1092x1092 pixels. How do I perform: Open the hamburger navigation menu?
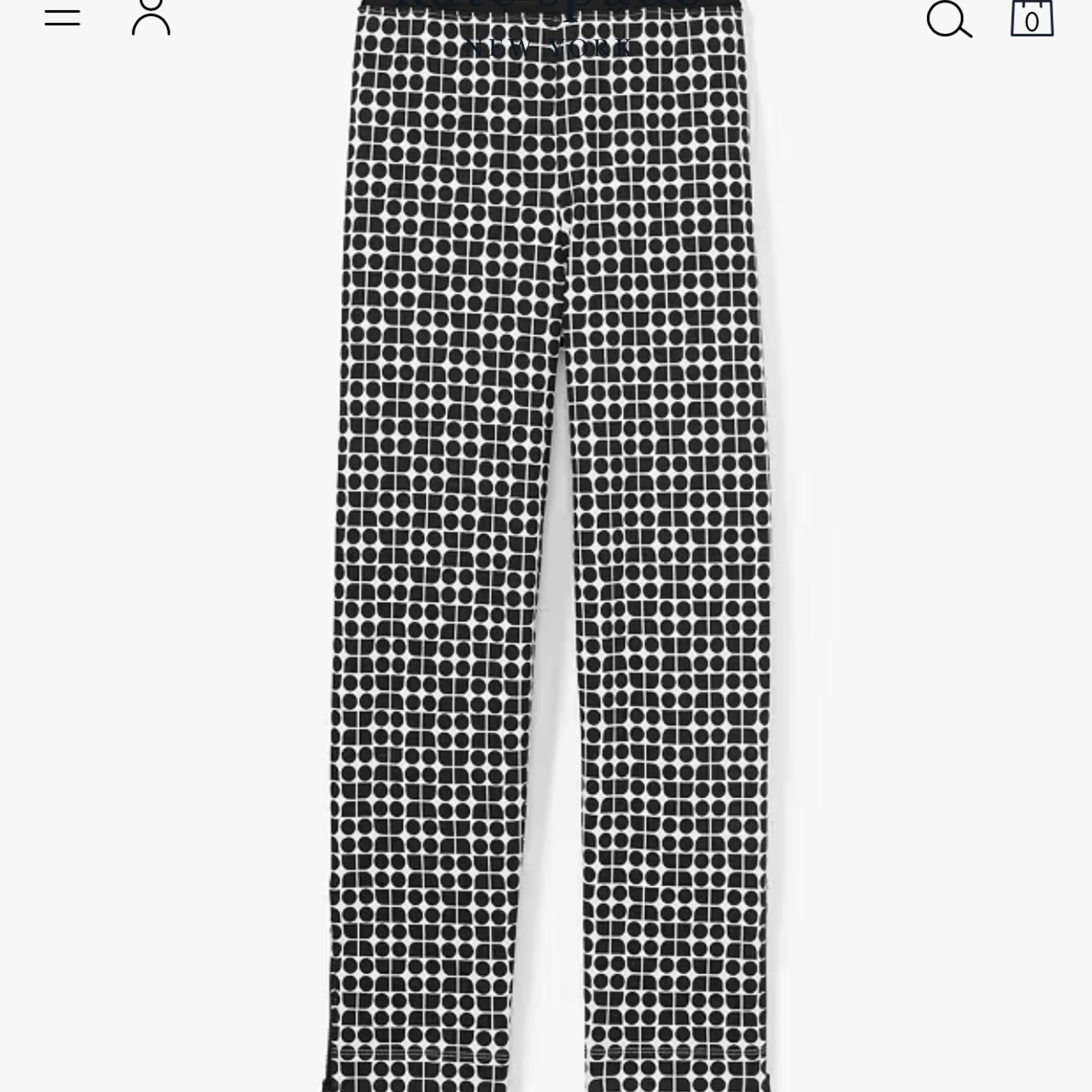tap(62, 18)
